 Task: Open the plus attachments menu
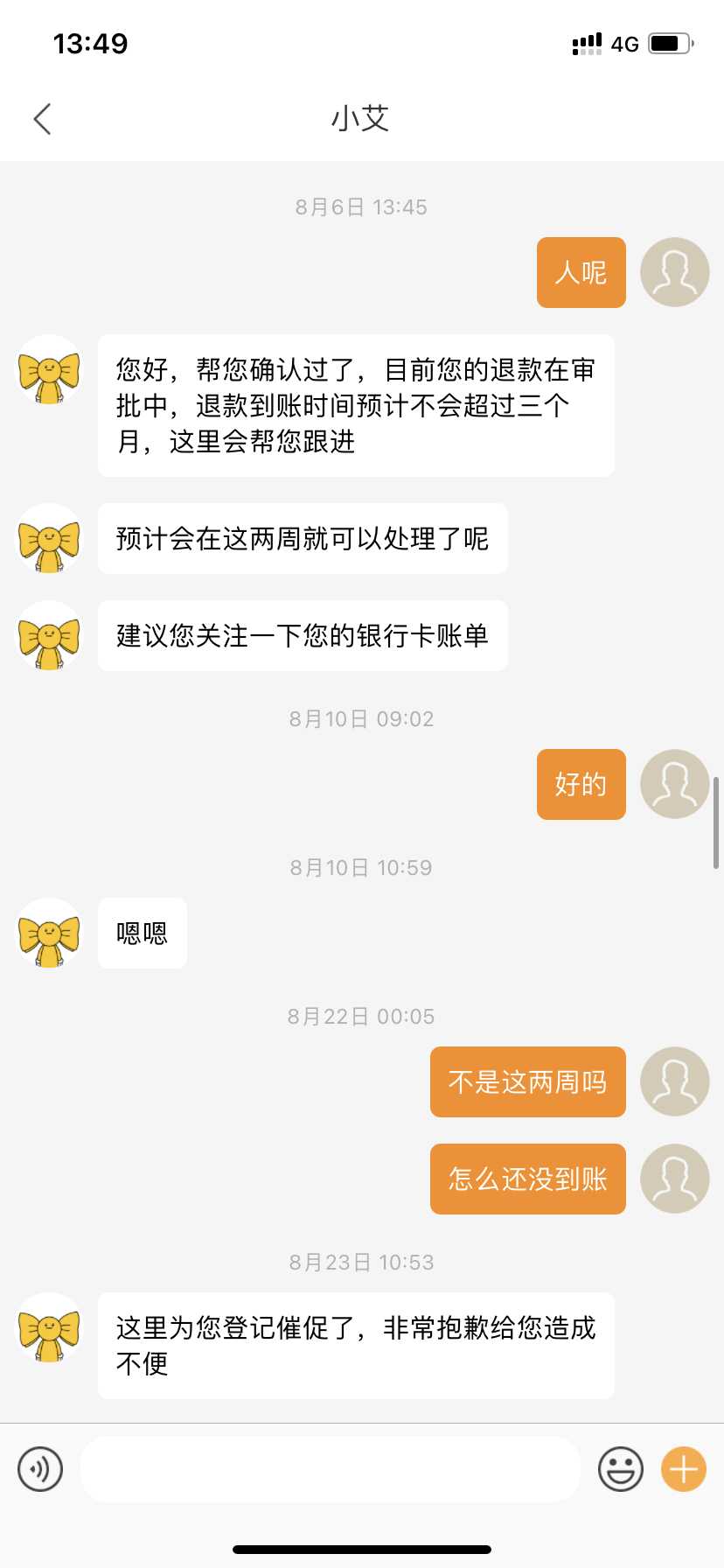pos(684,1469)
